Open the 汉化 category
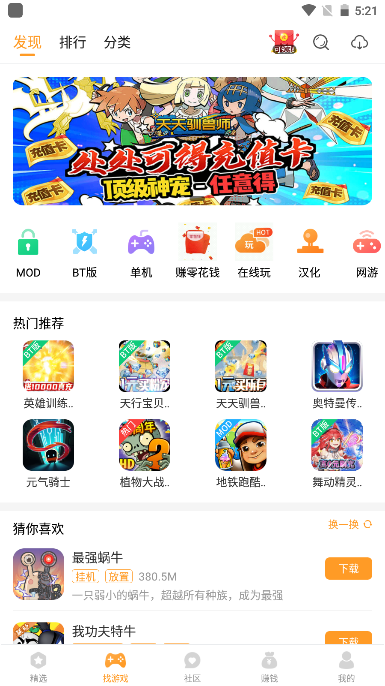 pos(310,251)
